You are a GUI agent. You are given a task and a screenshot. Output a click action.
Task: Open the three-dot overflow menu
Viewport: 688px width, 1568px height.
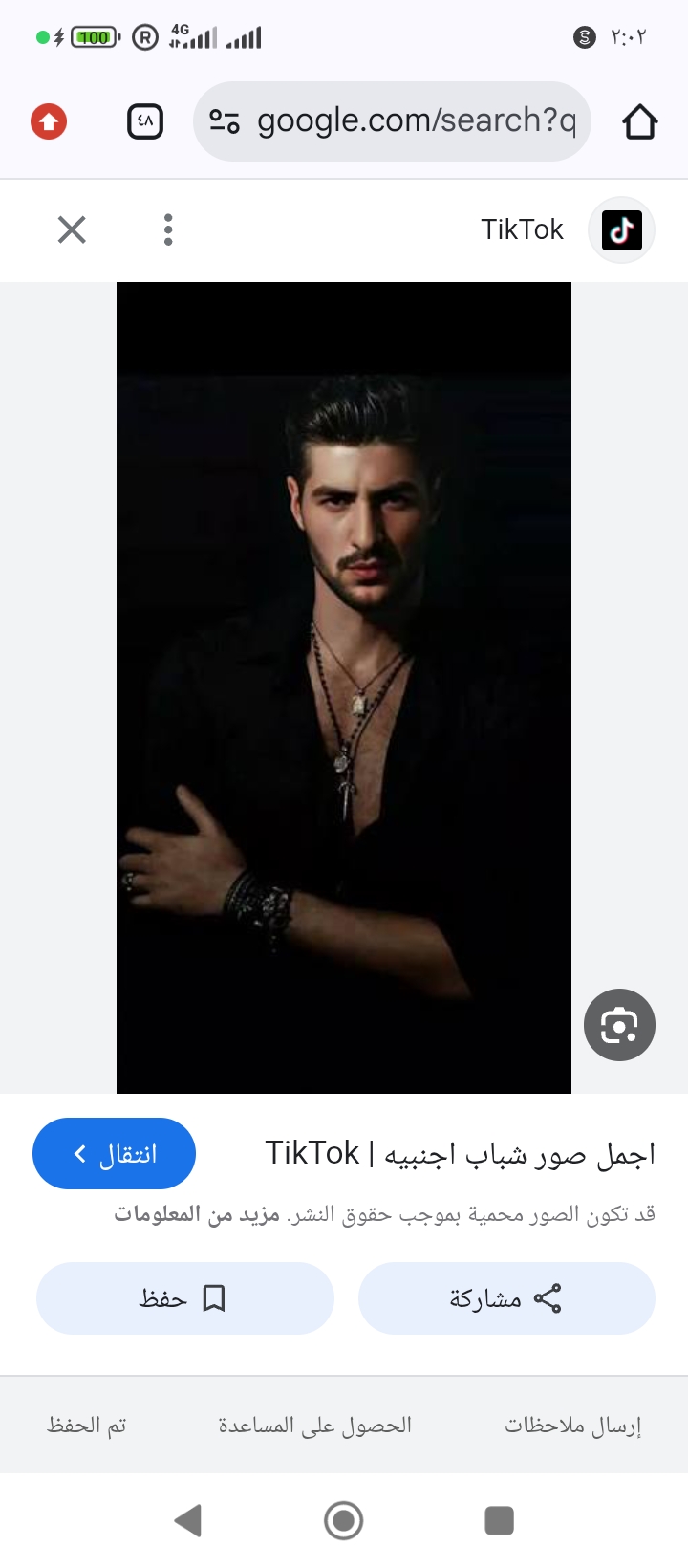(x=167, y=229)
